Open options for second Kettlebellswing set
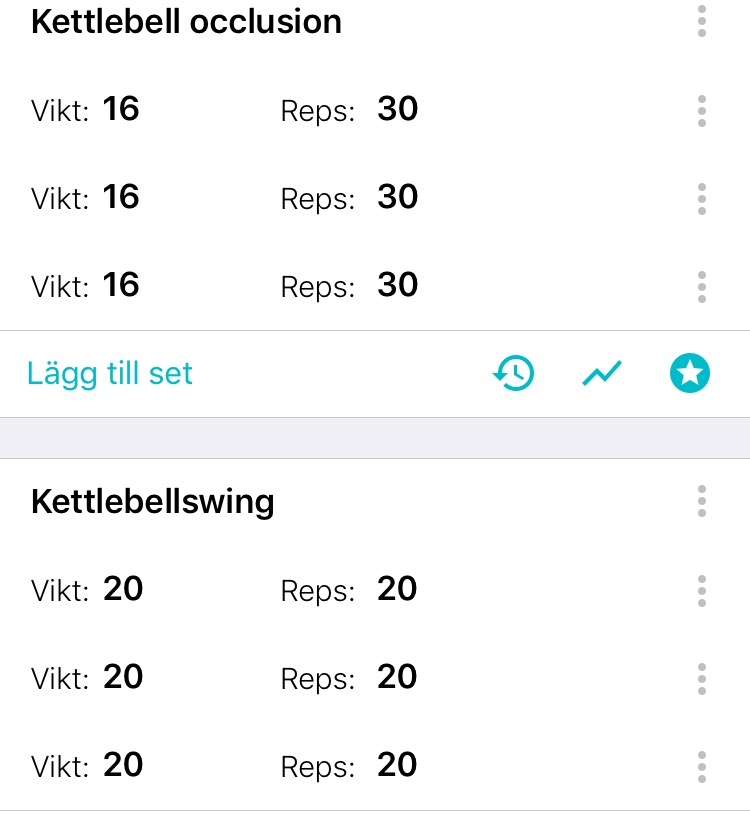Screen dimensions: 750x815 tap(702, 678)
